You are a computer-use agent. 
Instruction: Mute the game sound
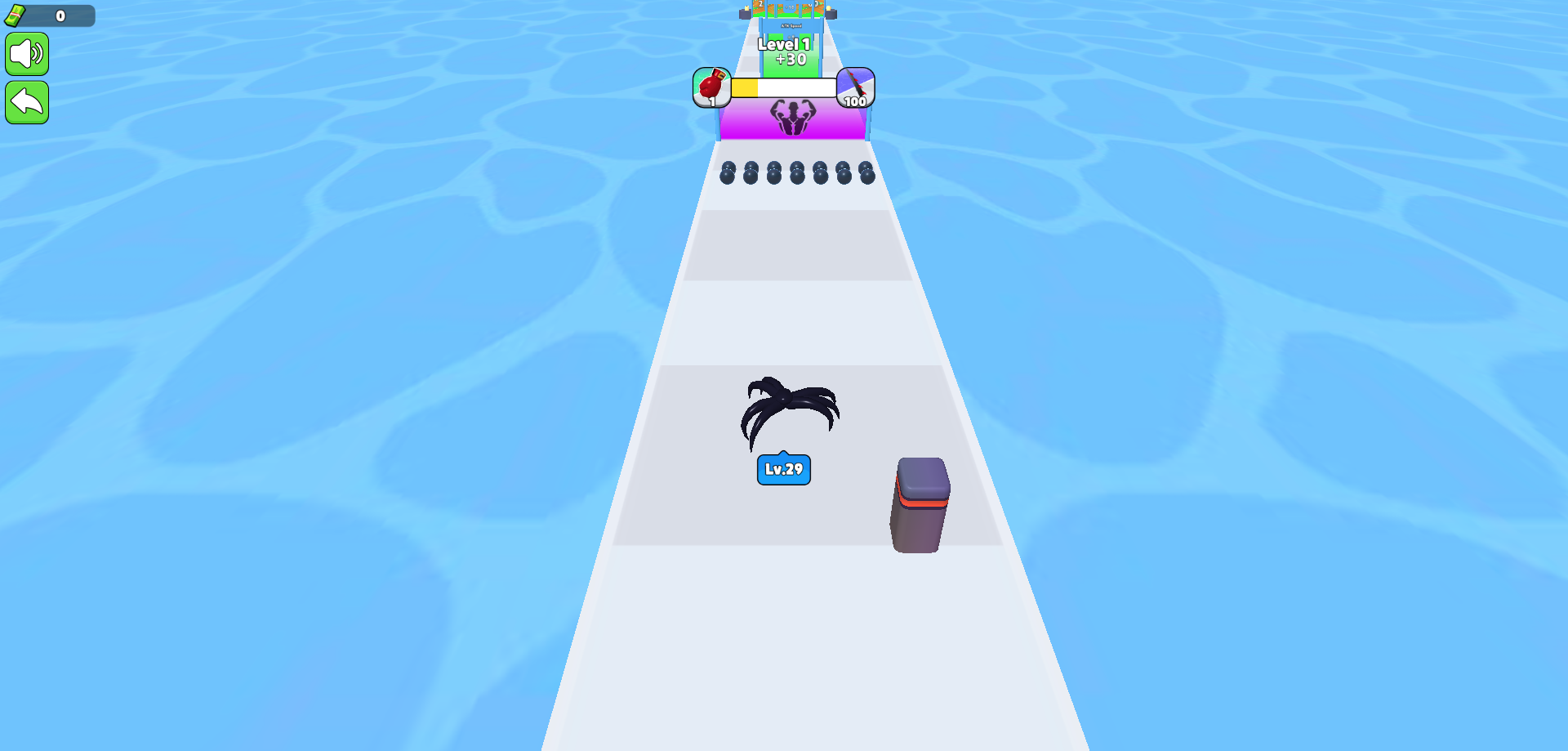[x=27, y=55]
